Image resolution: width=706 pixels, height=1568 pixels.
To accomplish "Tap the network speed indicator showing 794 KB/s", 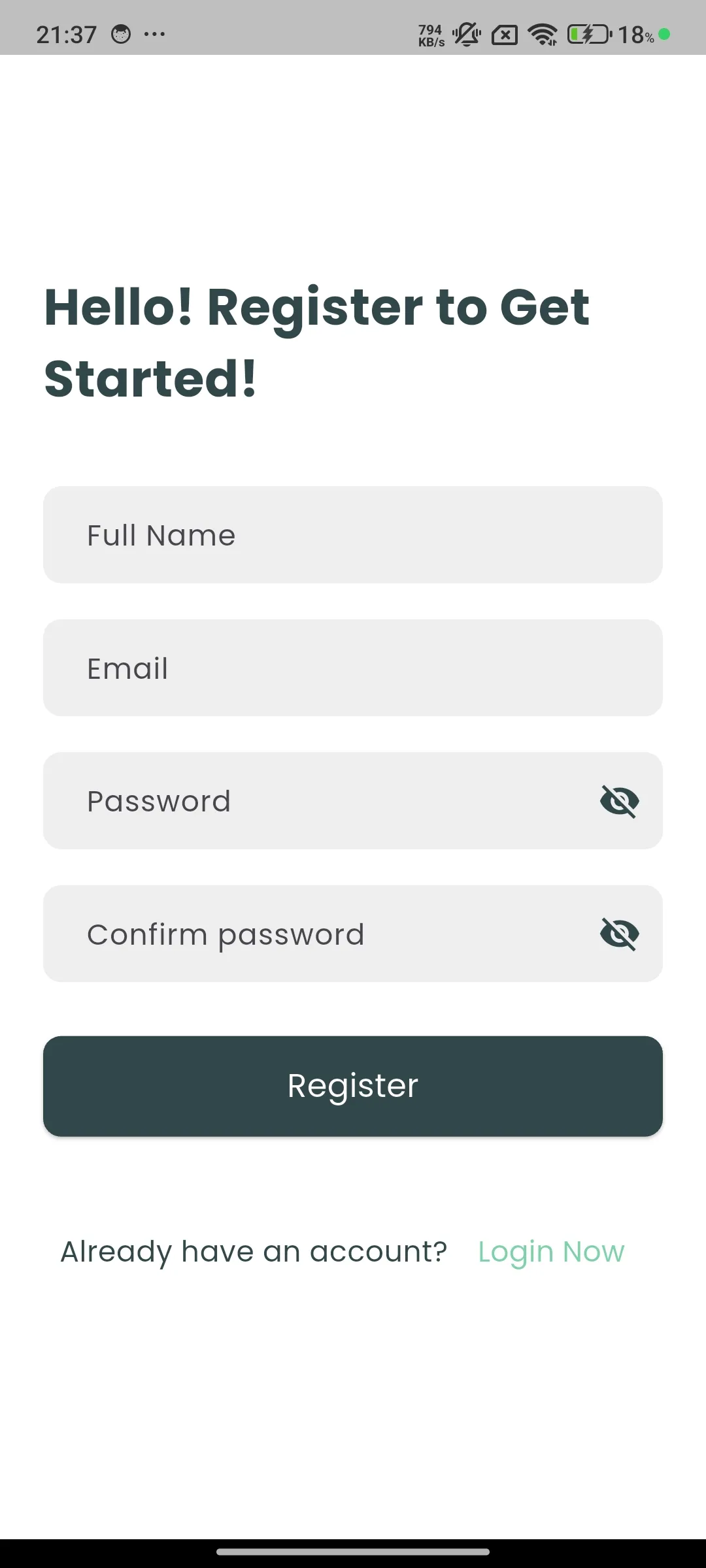I will tap(430, 34).
